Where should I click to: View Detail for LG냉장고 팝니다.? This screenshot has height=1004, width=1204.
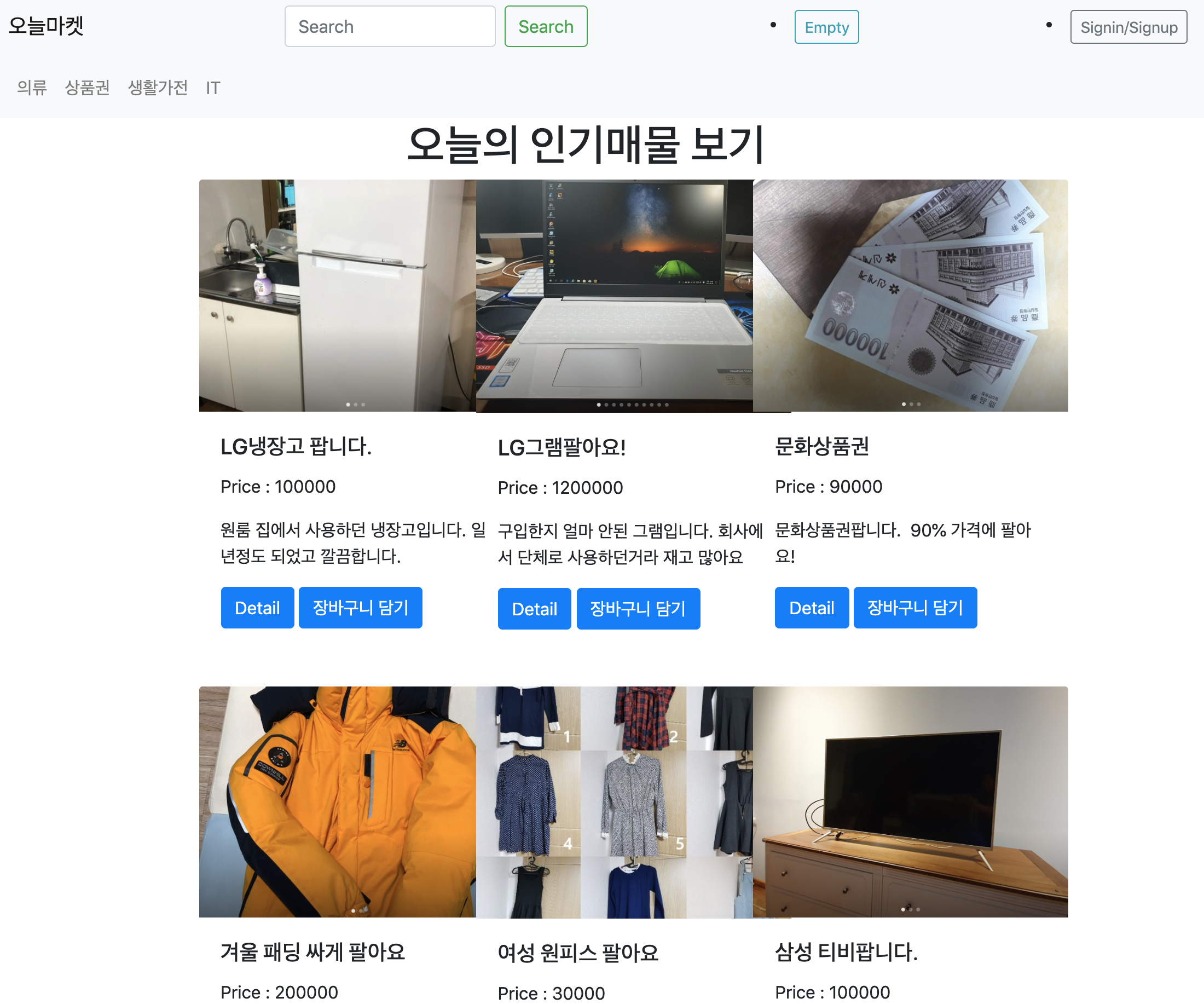tap(257, 607)
